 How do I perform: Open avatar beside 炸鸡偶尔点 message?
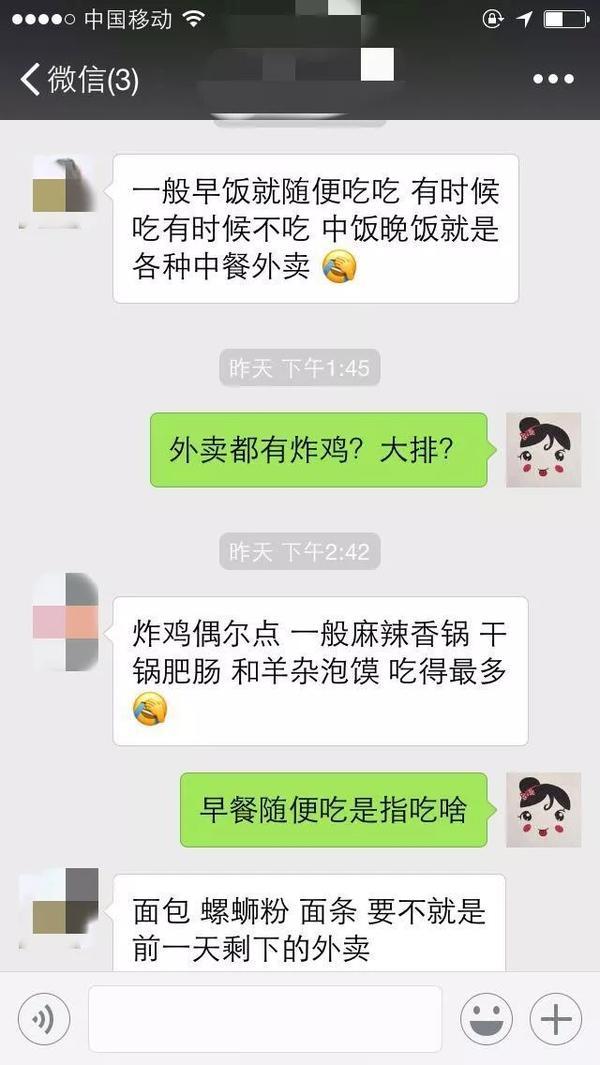pyautogui.click(x=66, y=622)
